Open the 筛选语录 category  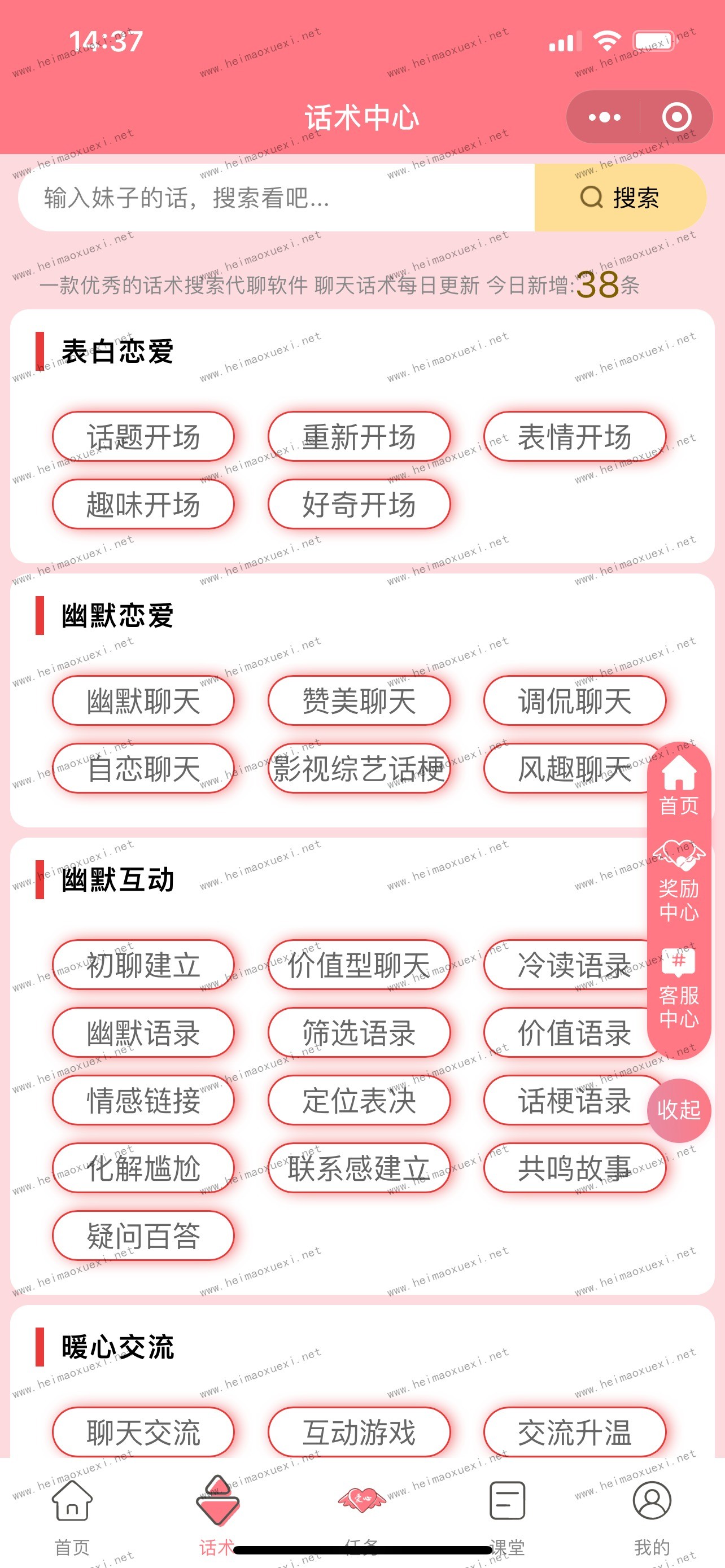pos(359,1032)
